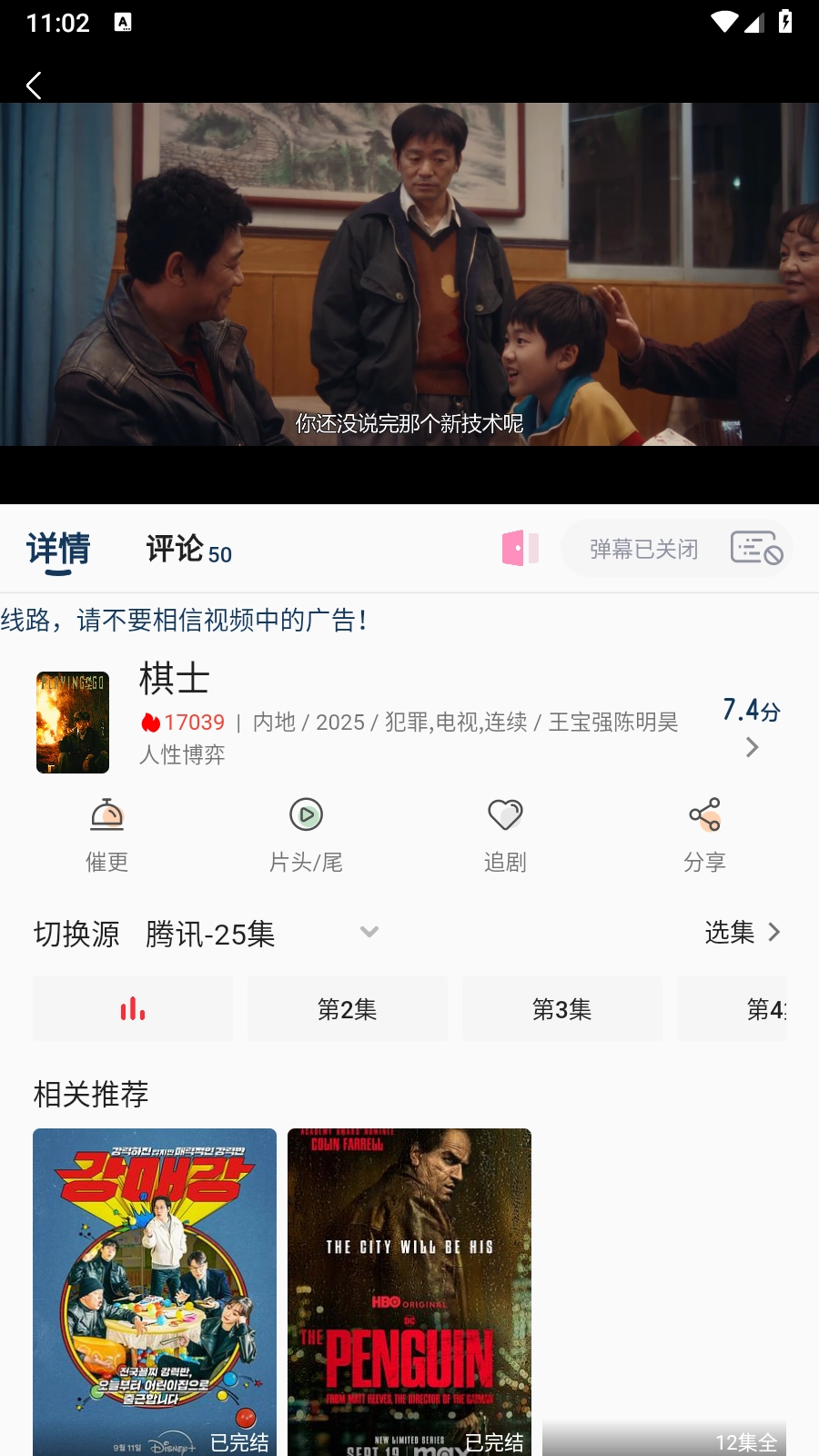Switch to the 评论 tab
Viewport: 819px width, 1456px height.
click(188, 550)
